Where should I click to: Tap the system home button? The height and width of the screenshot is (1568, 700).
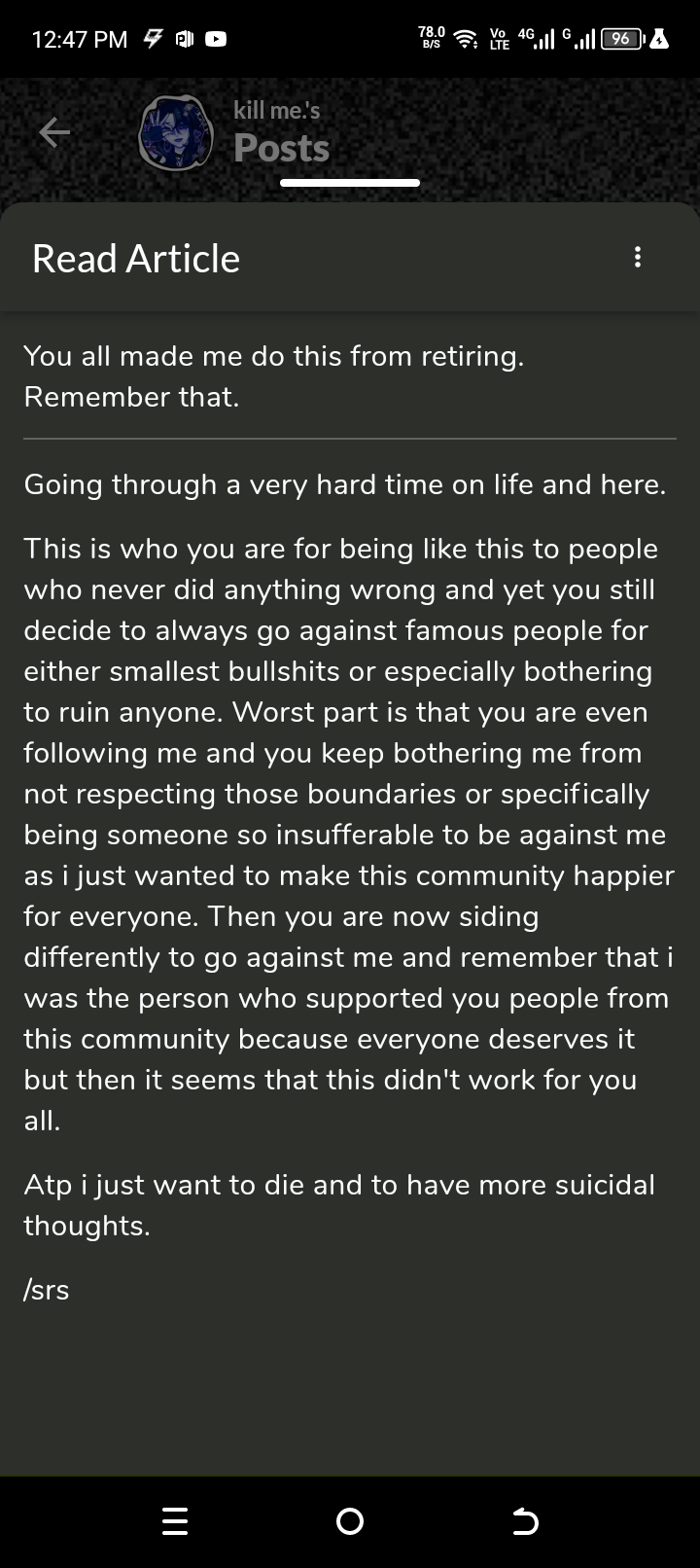tap(350, 1520)
